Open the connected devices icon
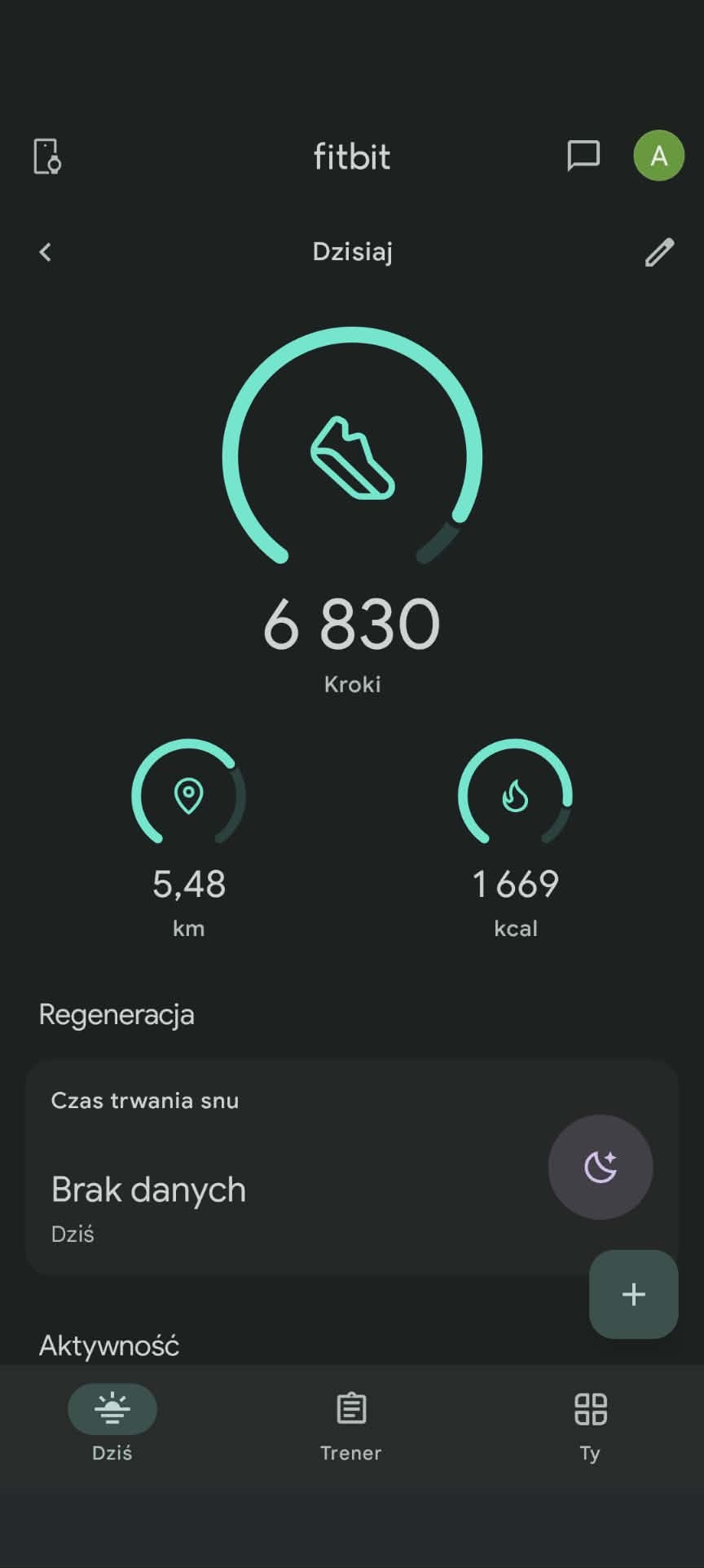The height and width of the screenshot is (1568, 704). click(47, 156)
